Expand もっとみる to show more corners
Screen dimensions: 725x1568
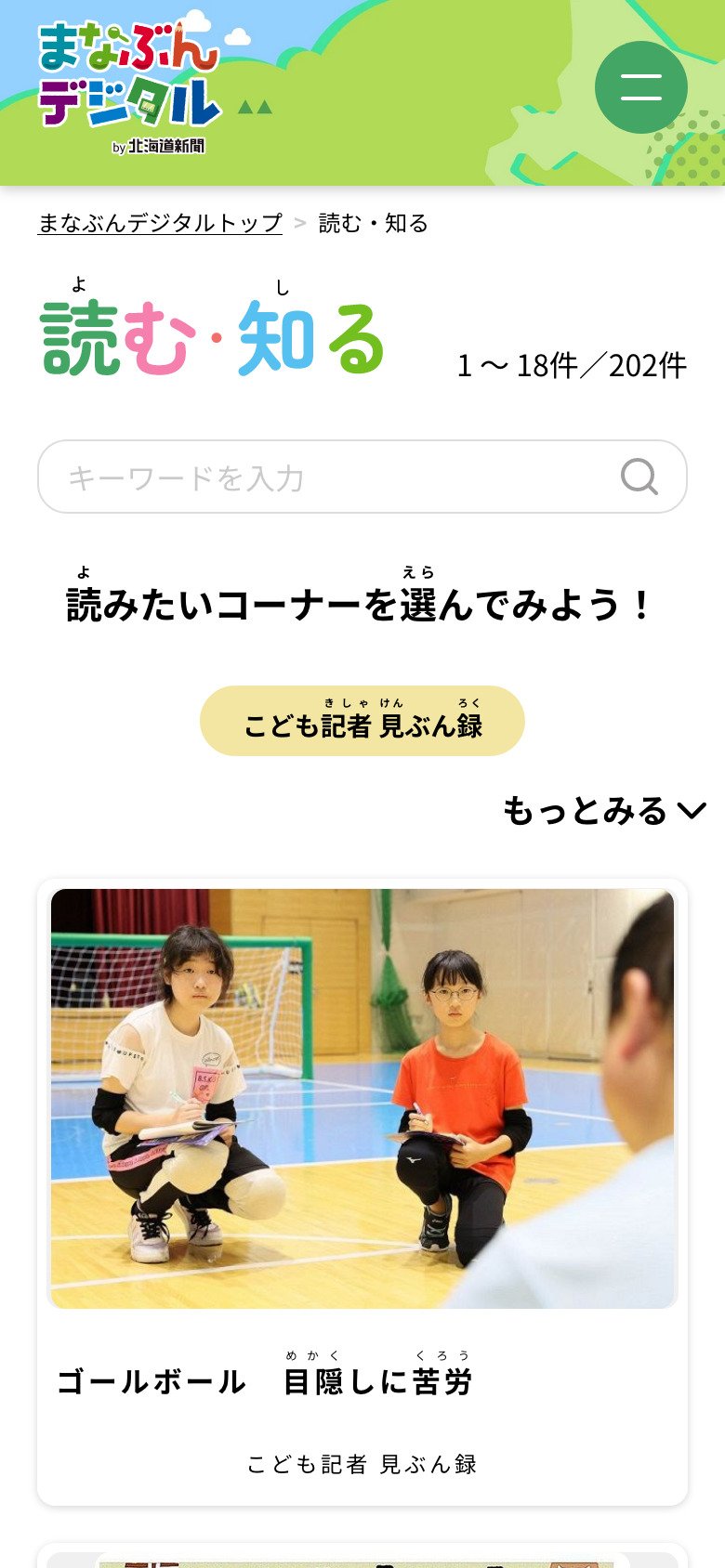coord(604,811)
